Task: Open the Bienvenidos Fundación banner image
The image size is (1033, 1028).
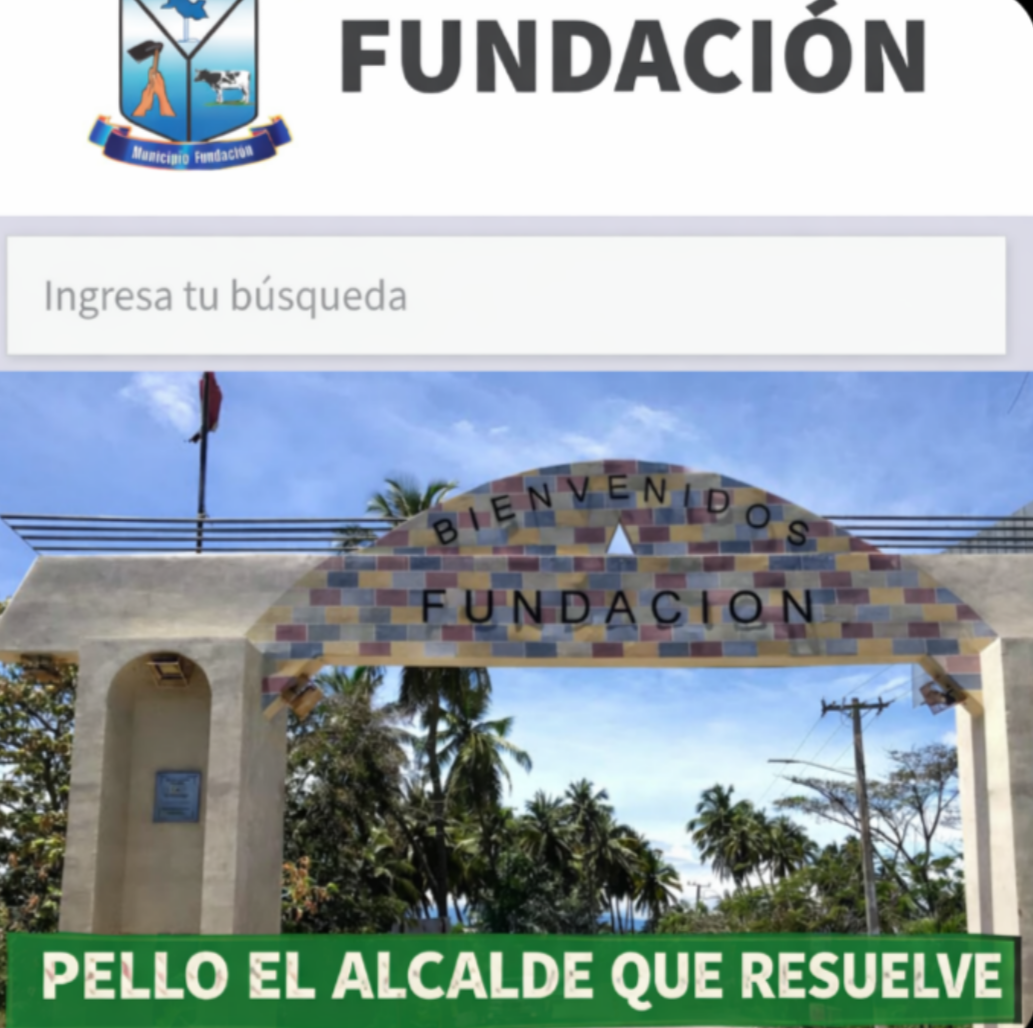Action: tap(516, 650)
